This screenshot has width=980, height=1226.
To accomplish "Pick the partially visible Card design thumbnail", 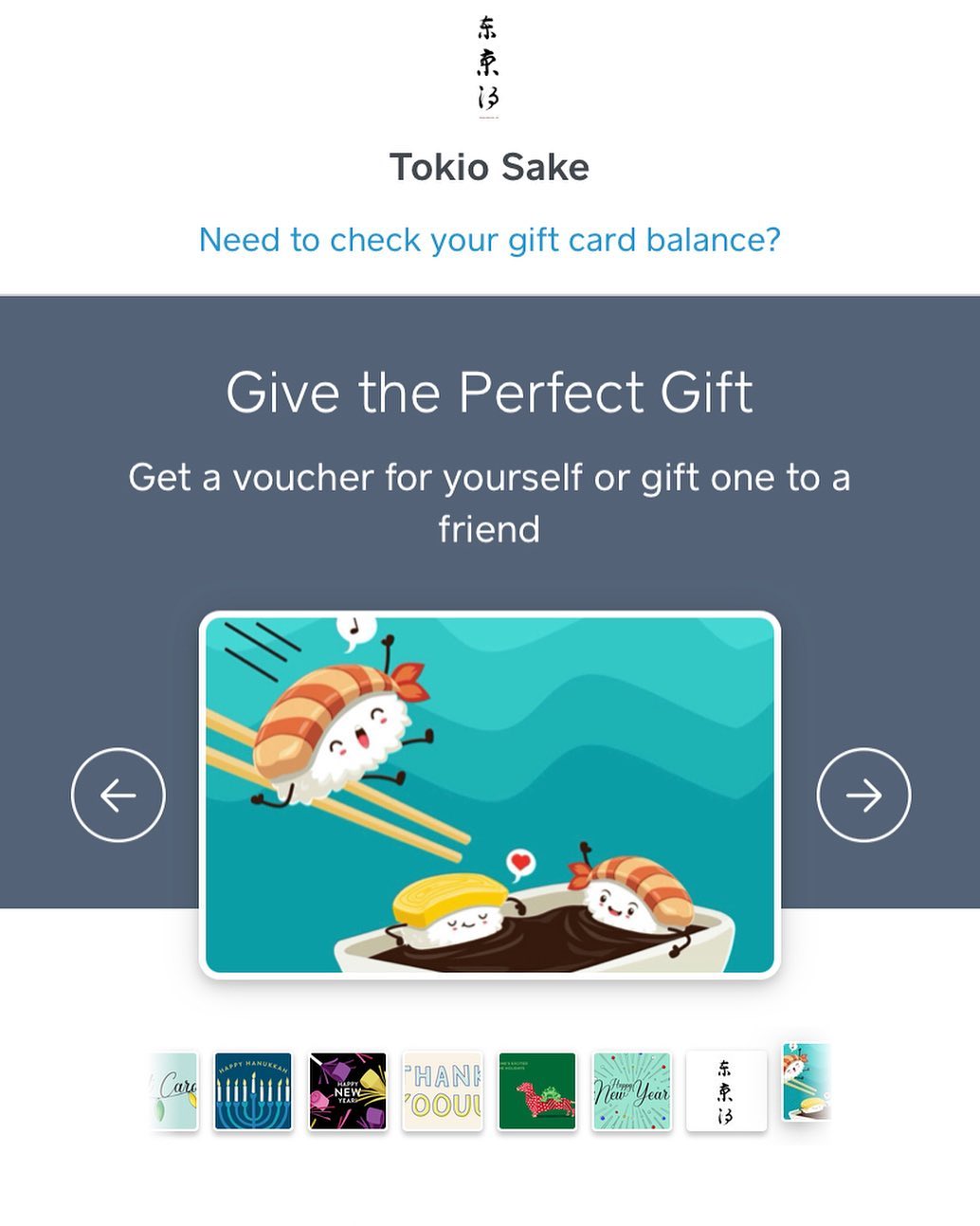I will [175, 1091].
